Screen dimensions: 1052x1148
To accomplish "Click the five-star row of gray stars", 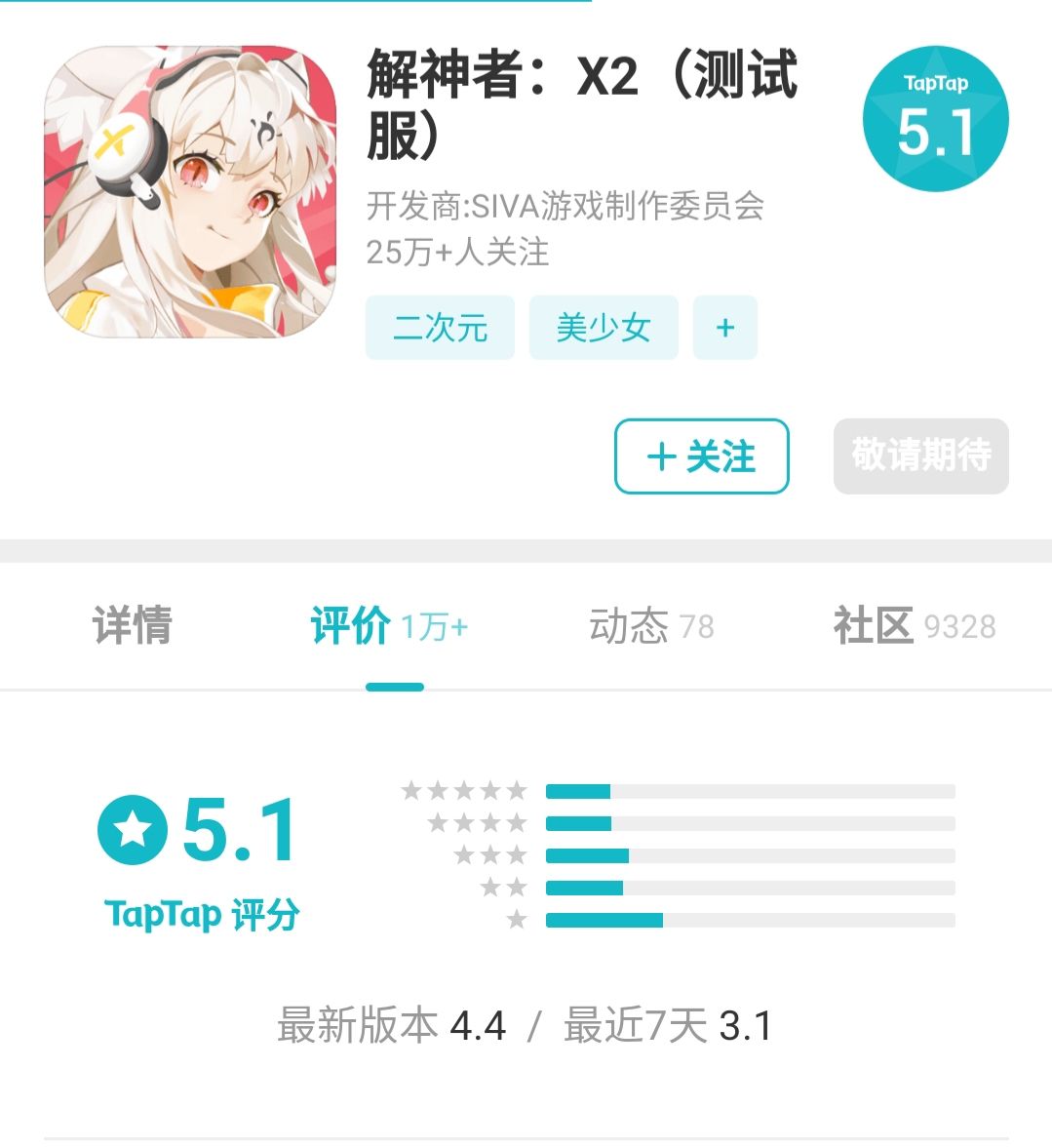I will [x=463, y=790].
